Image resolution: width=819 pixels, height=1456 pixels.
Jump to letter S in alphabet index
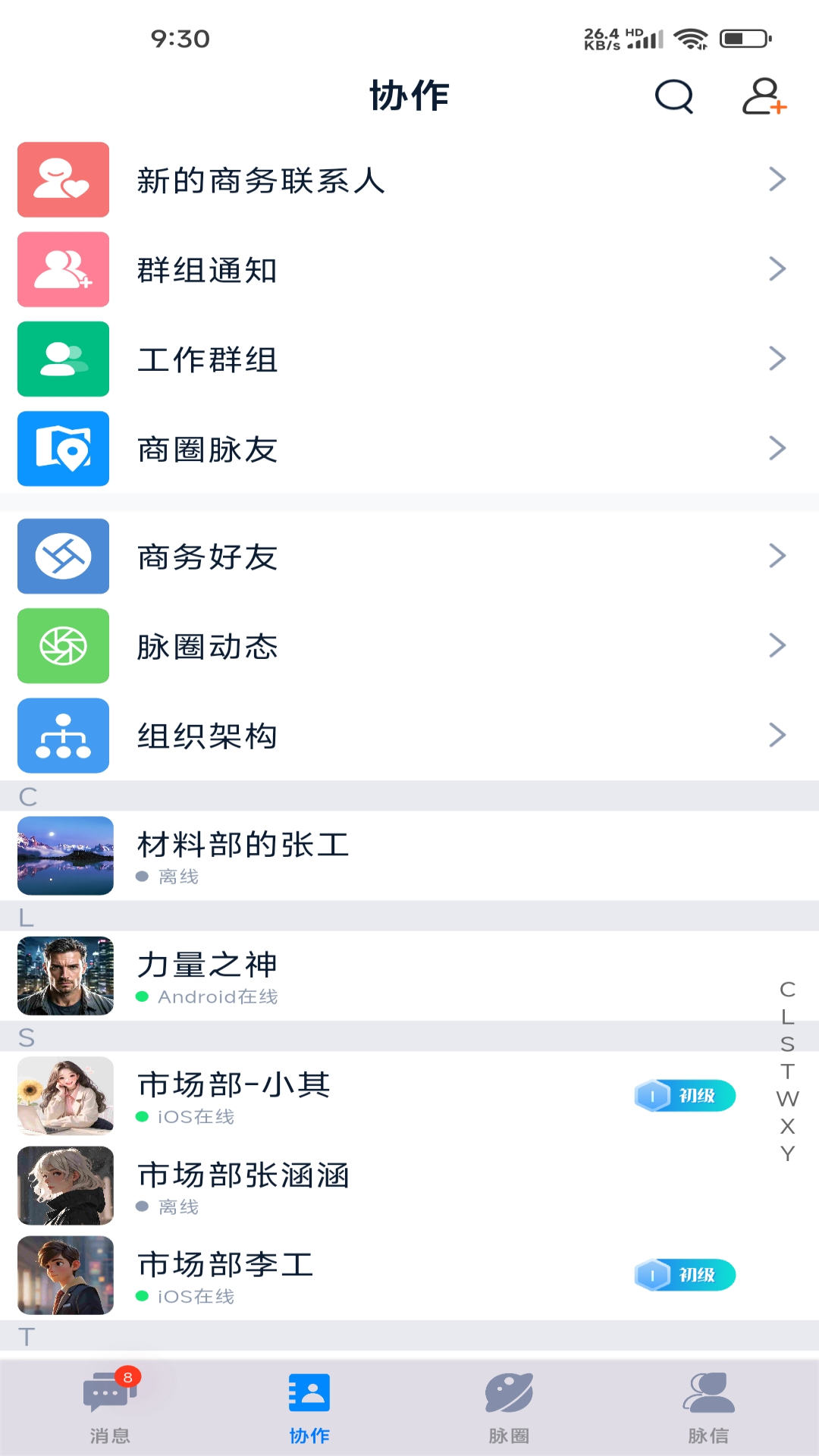[786, 1044]
